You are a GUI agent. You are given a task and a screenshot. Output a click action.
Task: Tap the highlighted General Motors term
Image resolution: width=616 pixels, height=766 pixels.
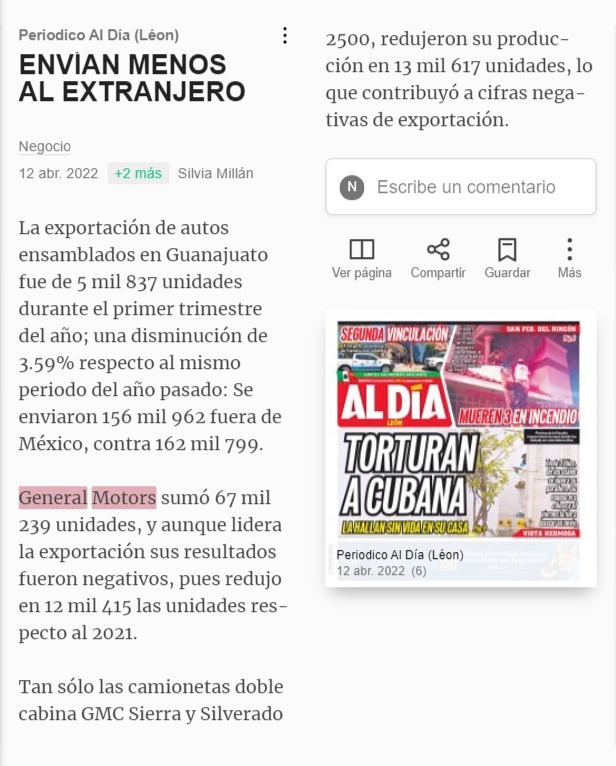click(87, 498)
